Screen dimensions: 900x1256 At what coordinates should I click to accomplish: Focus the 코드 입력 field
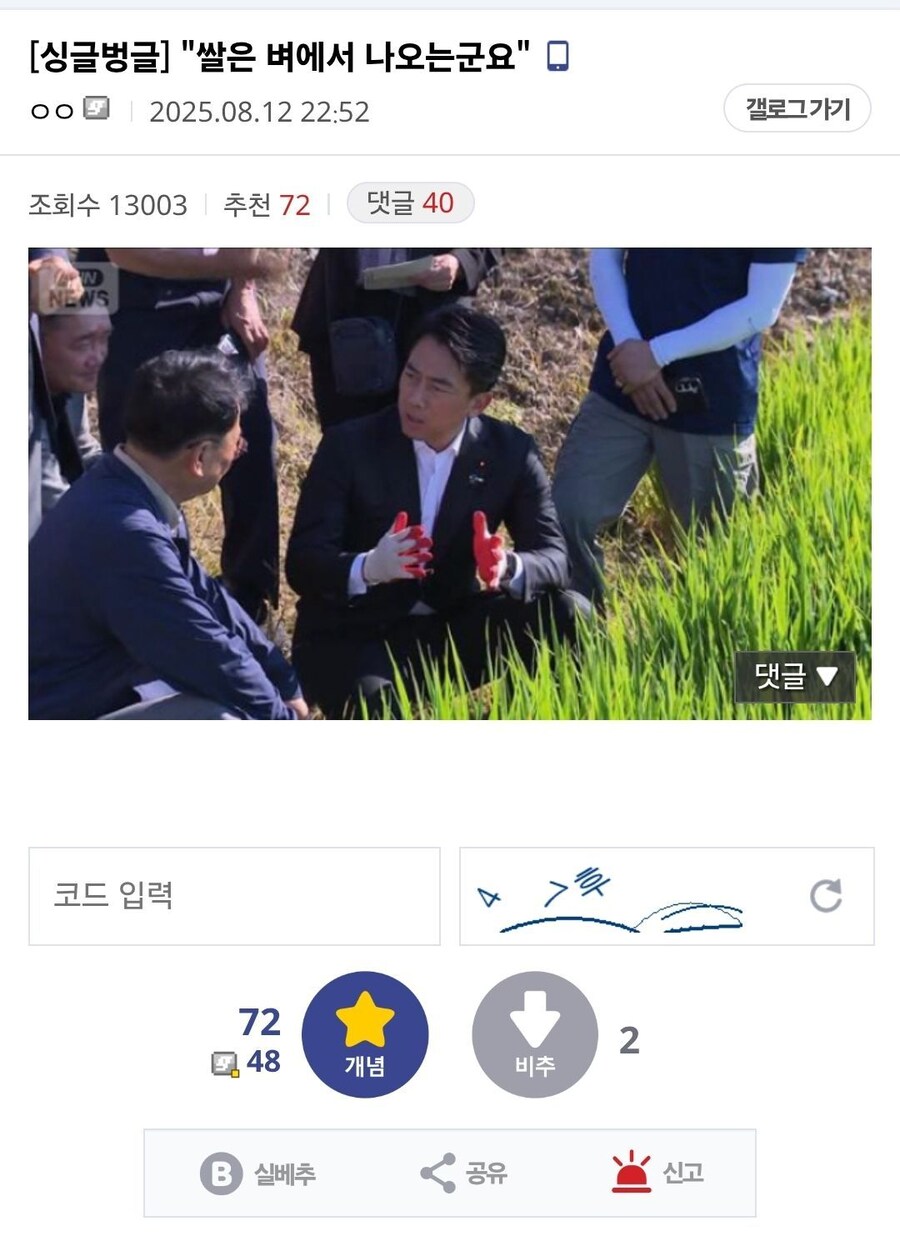(x=234, y=896)
